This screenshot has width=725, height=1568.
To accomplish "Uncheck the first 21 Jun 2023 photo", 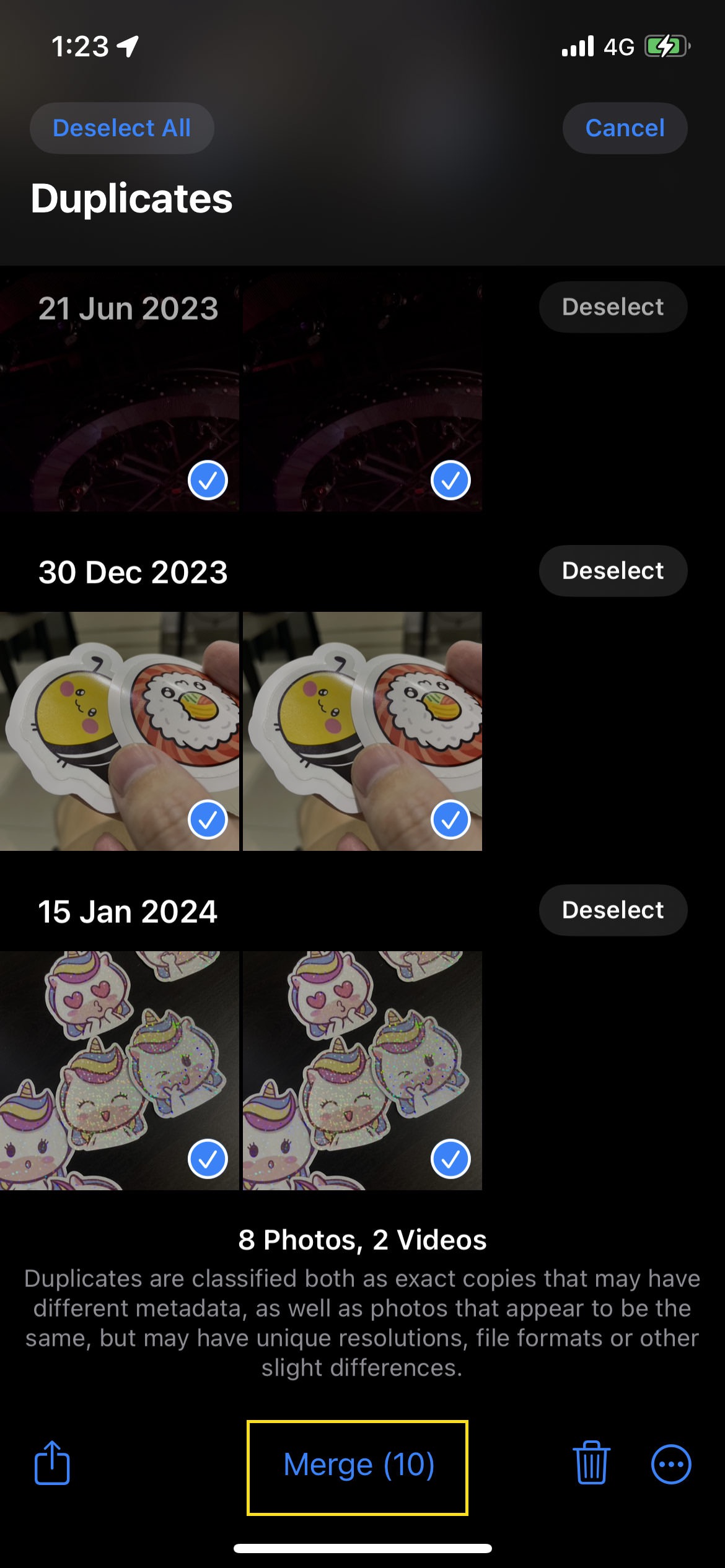I will [208, 480].
